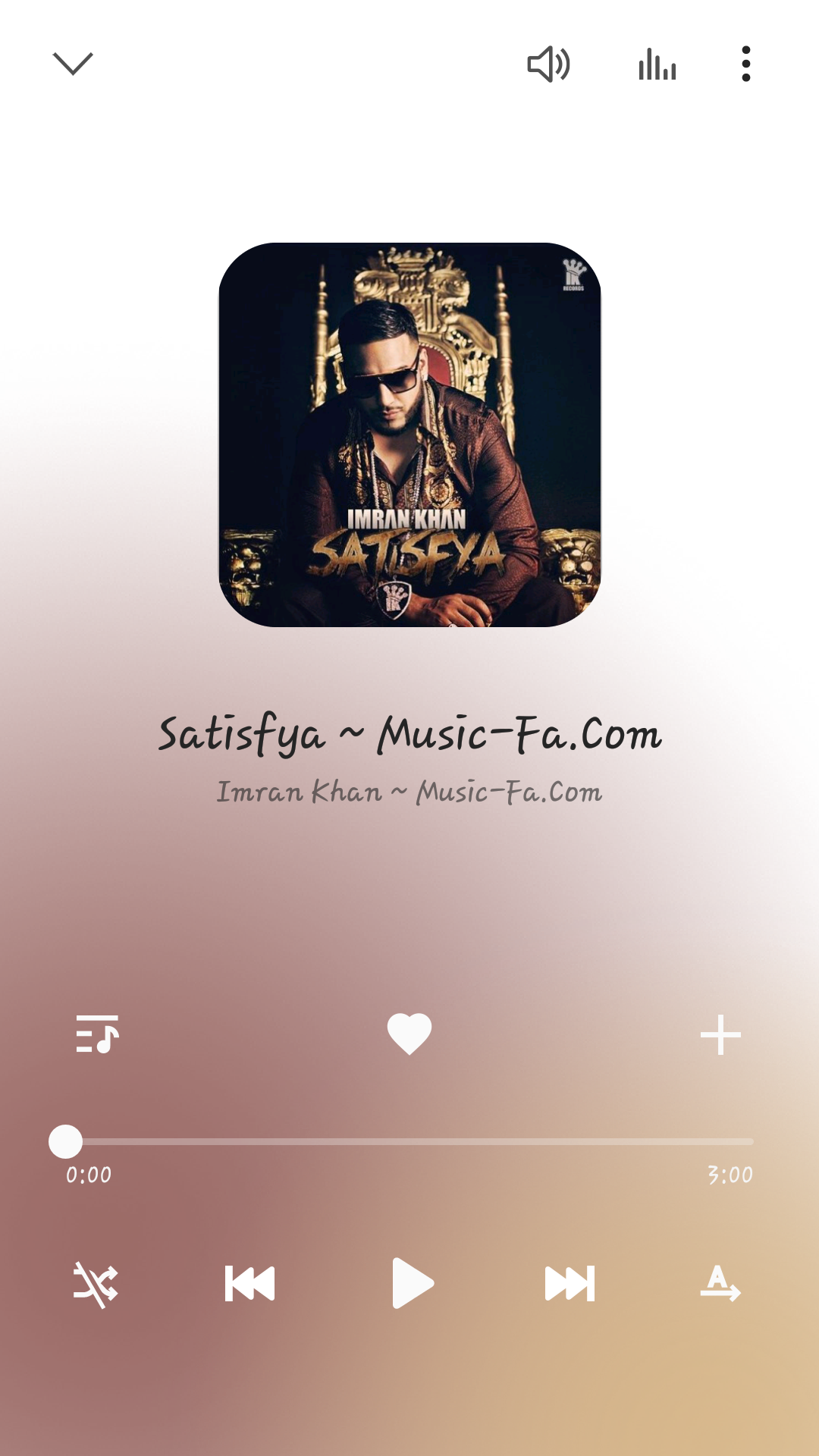Collapse the player with the down chevron

pyautogui.click(x=73, y=64)
